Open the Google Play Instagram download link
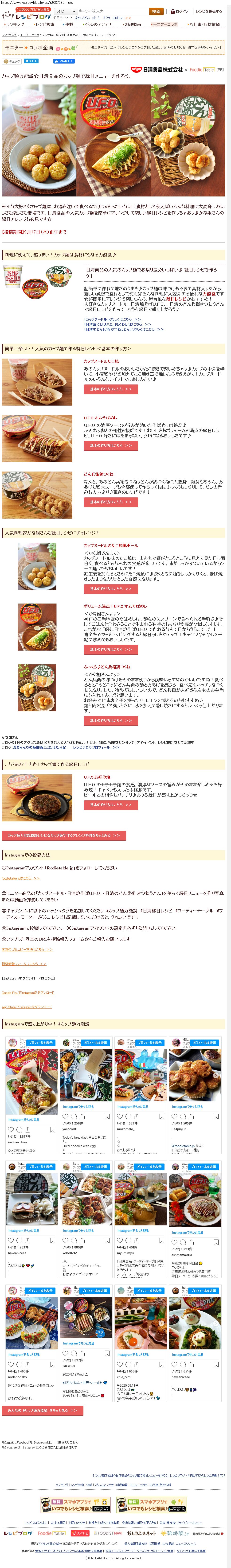This screenshot has width=231, height=1568. pyautogui.click(x=27, y=992)
